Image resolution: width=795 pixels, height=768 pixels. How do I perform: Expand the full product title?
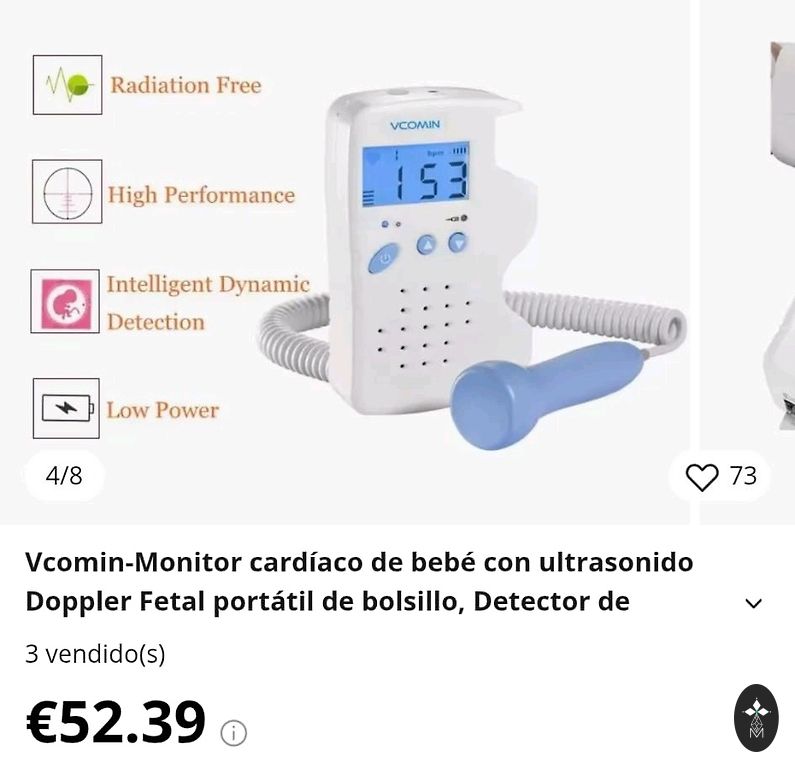pos(754,603)
